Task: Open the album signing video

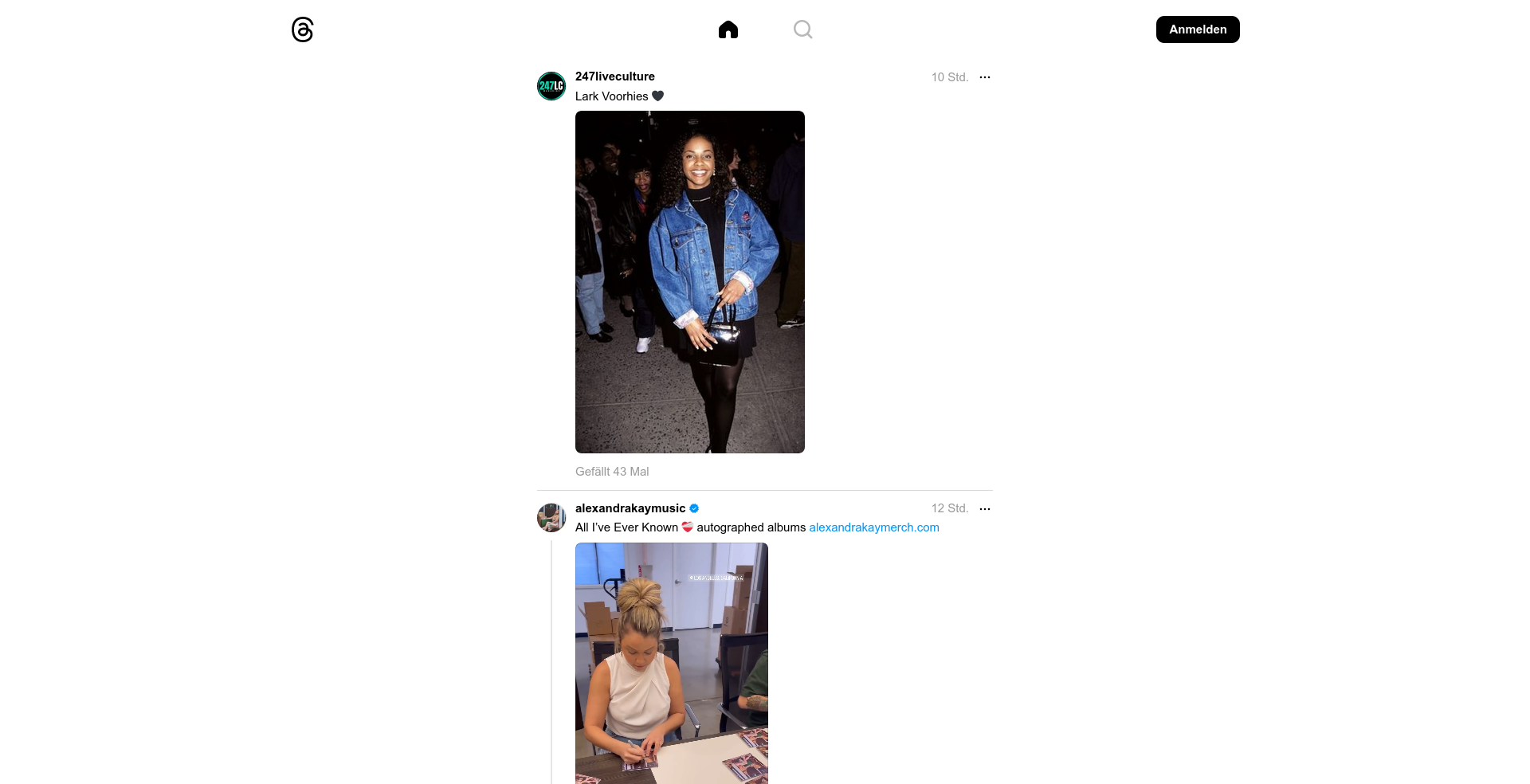Action: pos(671,663)
